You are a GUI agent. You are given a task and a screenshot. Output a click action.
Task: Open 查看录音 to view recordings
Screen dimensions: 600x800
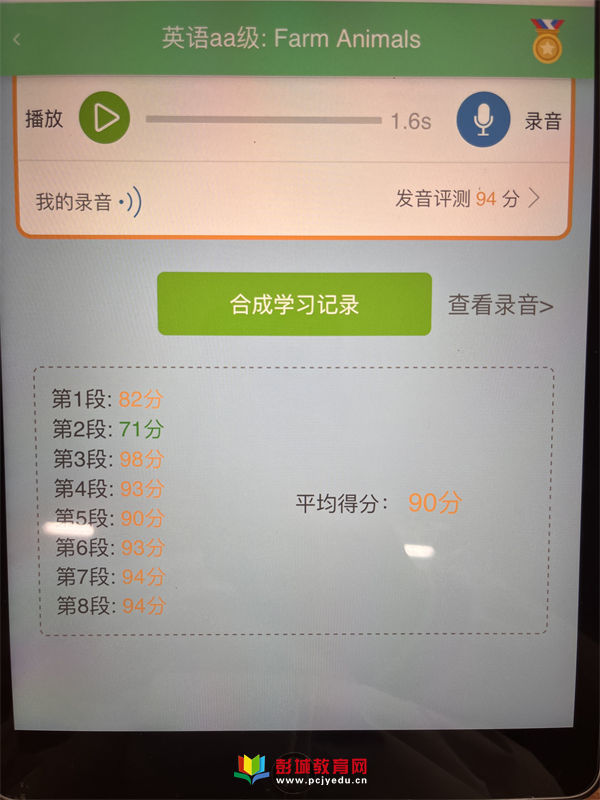pos(500,305)
